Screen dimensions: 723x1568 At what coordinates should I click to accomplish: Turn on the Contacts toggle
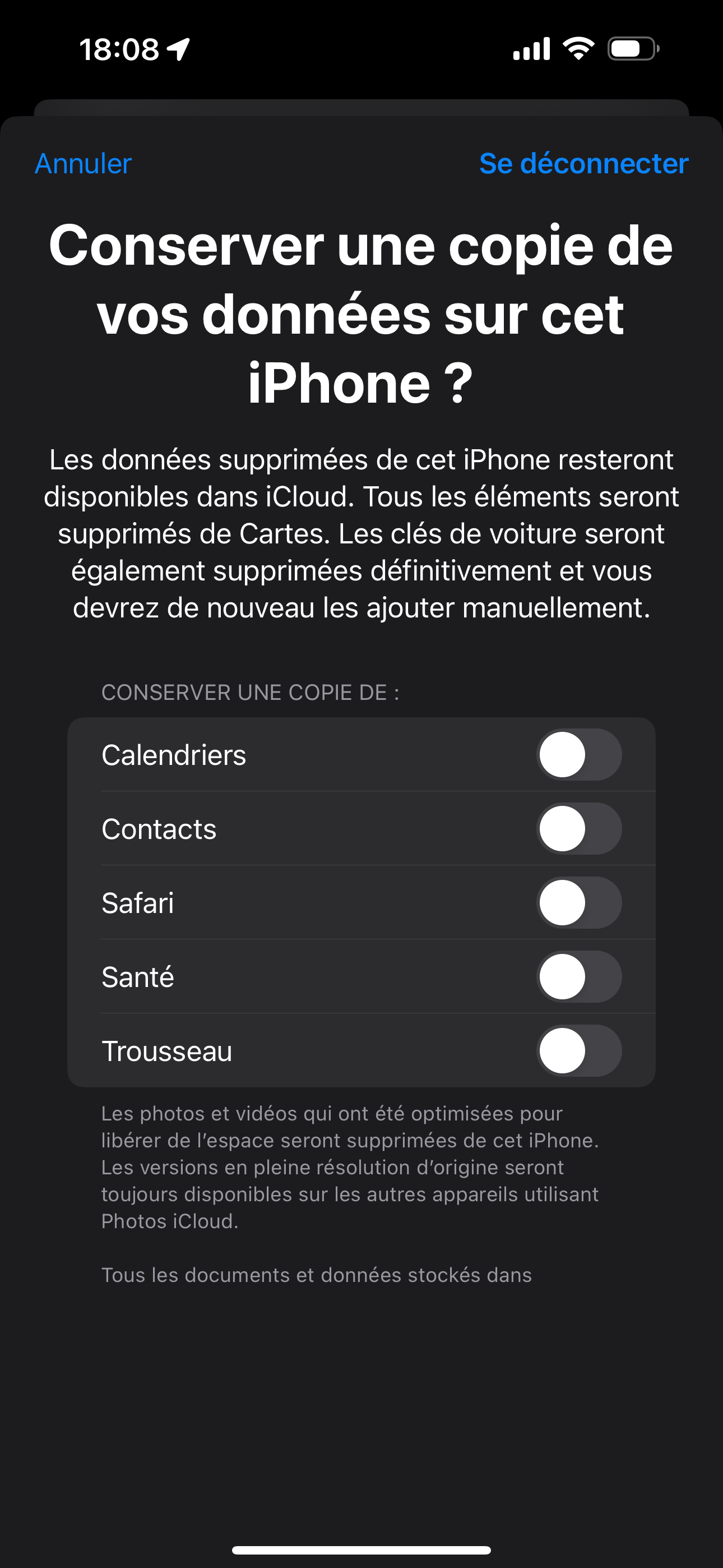[x=578, y=828]
